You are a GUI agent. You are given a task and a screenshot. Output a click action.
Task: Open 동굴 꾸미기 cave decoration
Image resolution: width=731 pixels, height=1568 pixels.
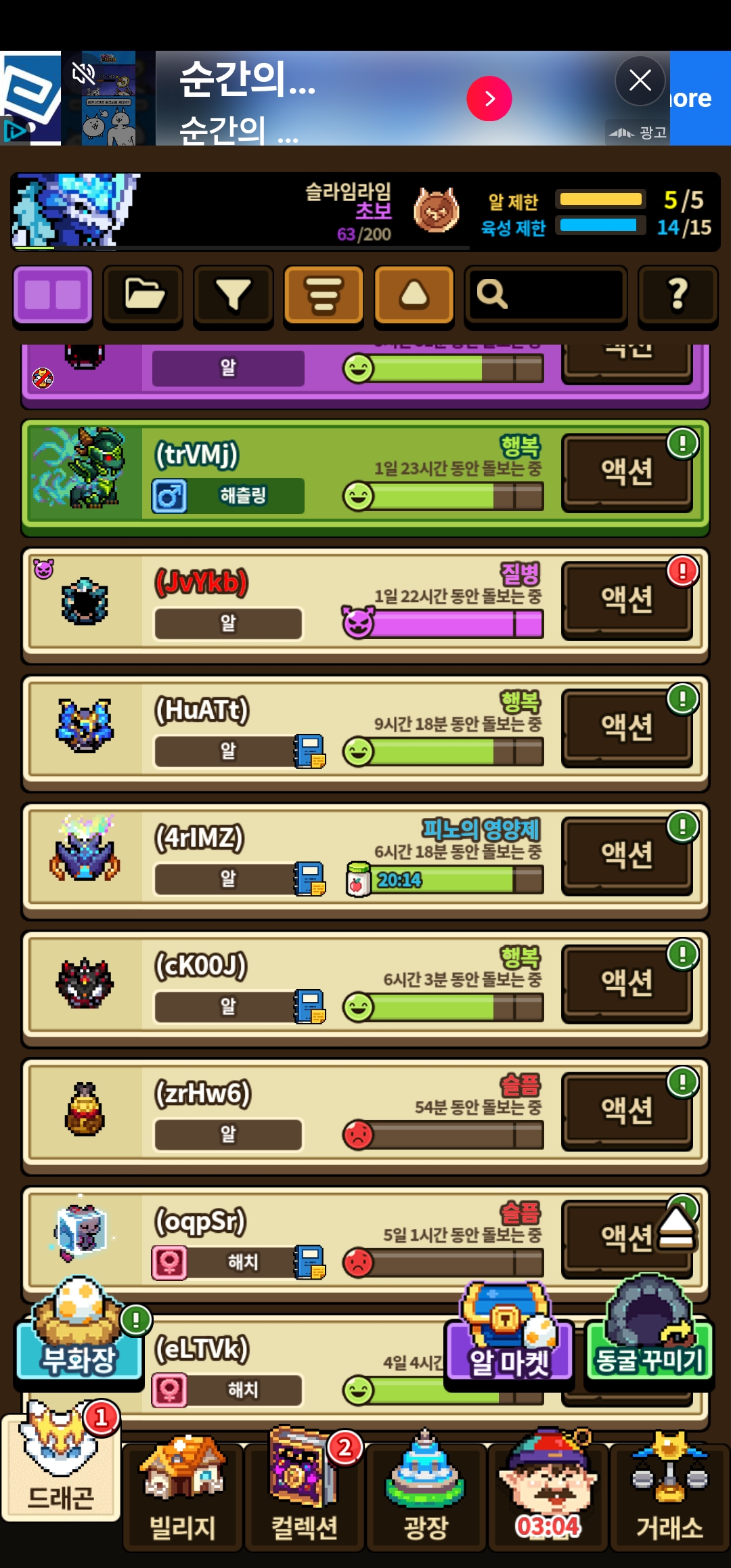[649, 1334]
